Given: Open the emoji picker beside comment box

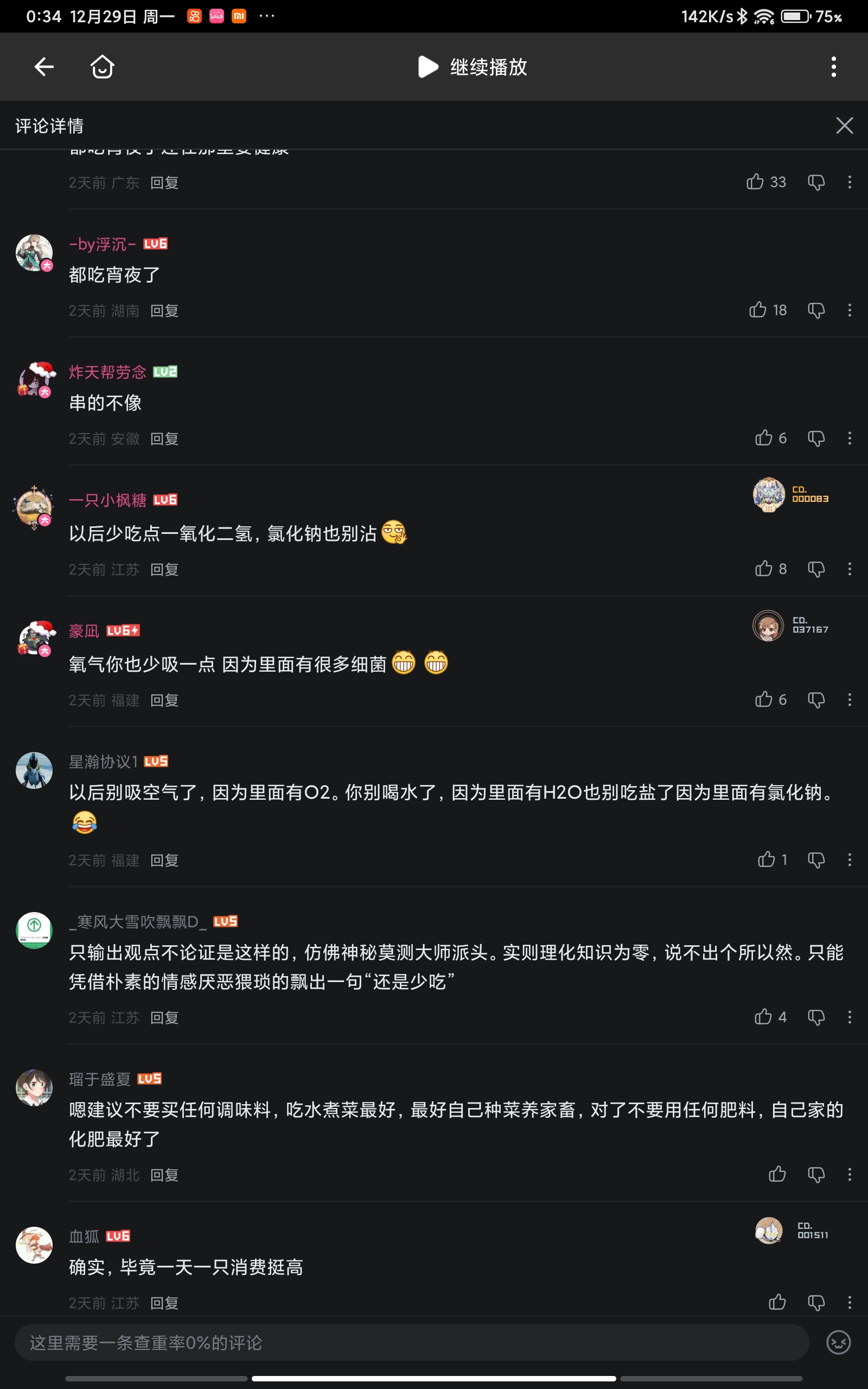Looking at the screenshot, I should point(838,1342).
